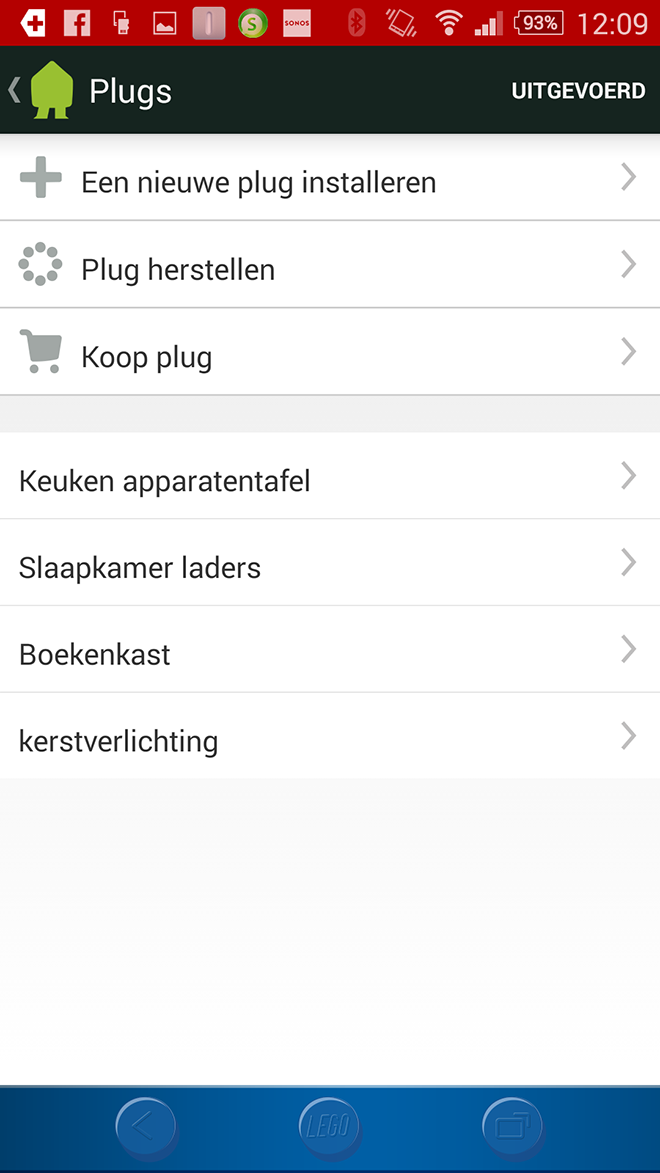This screenshot has width=660, height=1173.
Task: Open the Slaapkamer laders plug
Action: coord(330,563)
